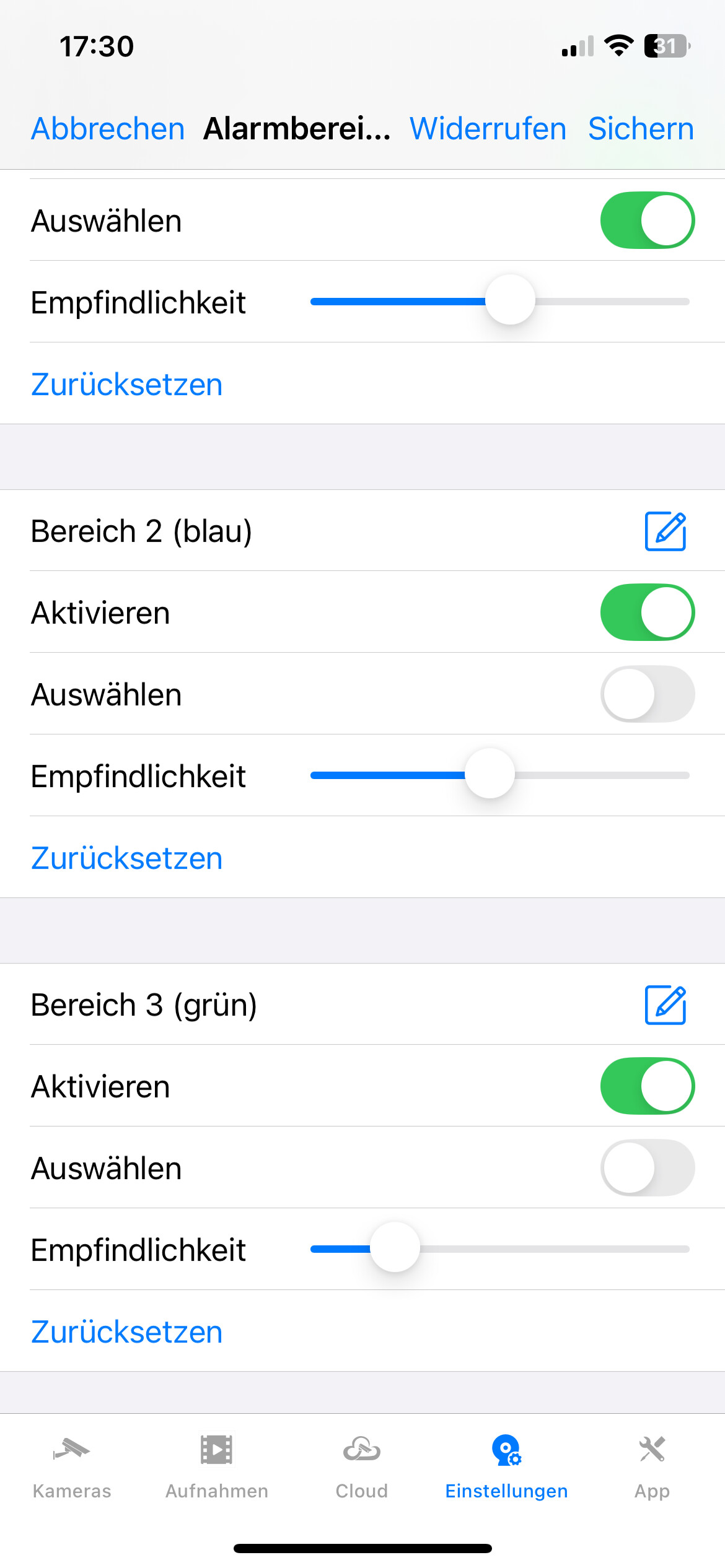Disable Aktivieren for Bereich 3 (grün)

tap(648, 1086)
